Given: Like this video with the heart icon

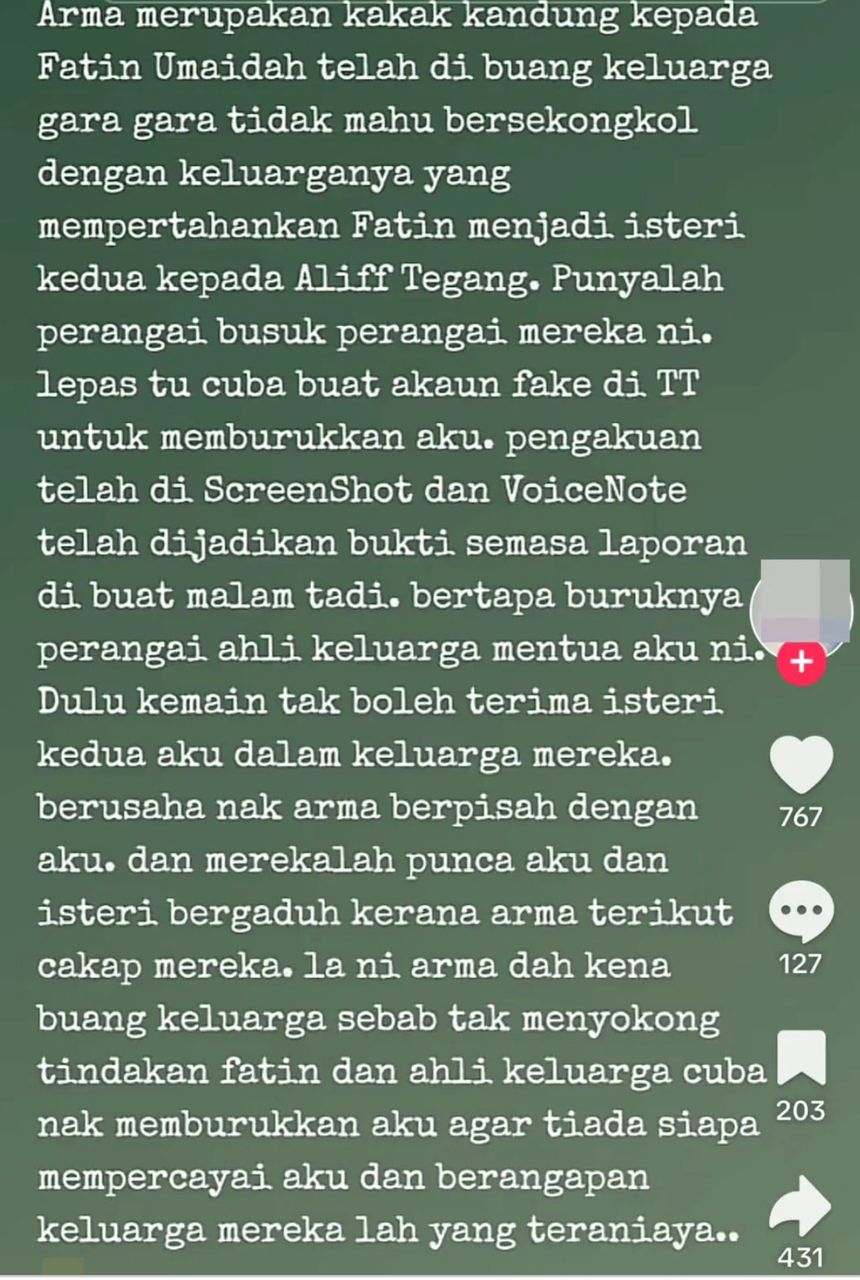Looking at the screenshot, I should click(801, 765).
